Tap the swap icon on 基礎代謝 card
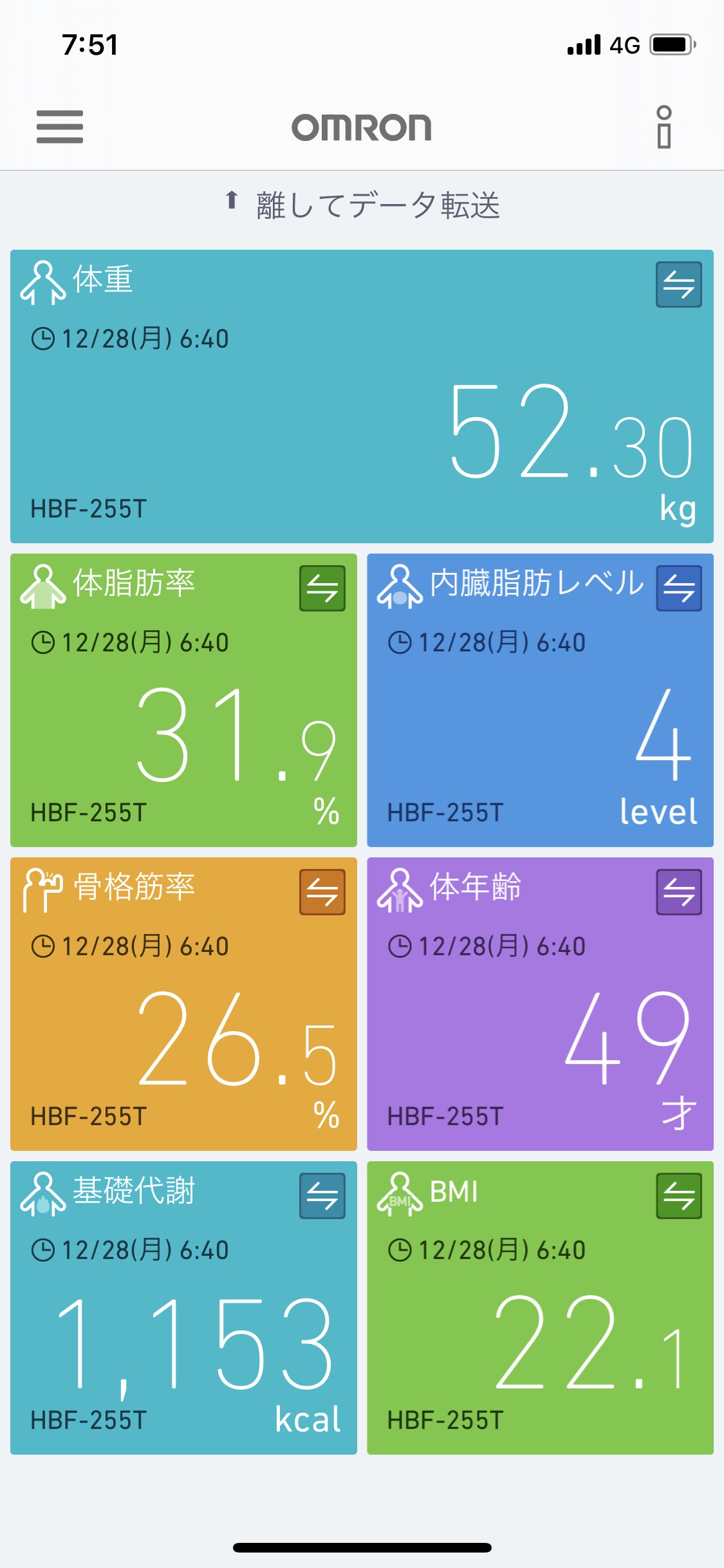Viewport: 724px width, 1568px height. click(x=322, y=1196)
